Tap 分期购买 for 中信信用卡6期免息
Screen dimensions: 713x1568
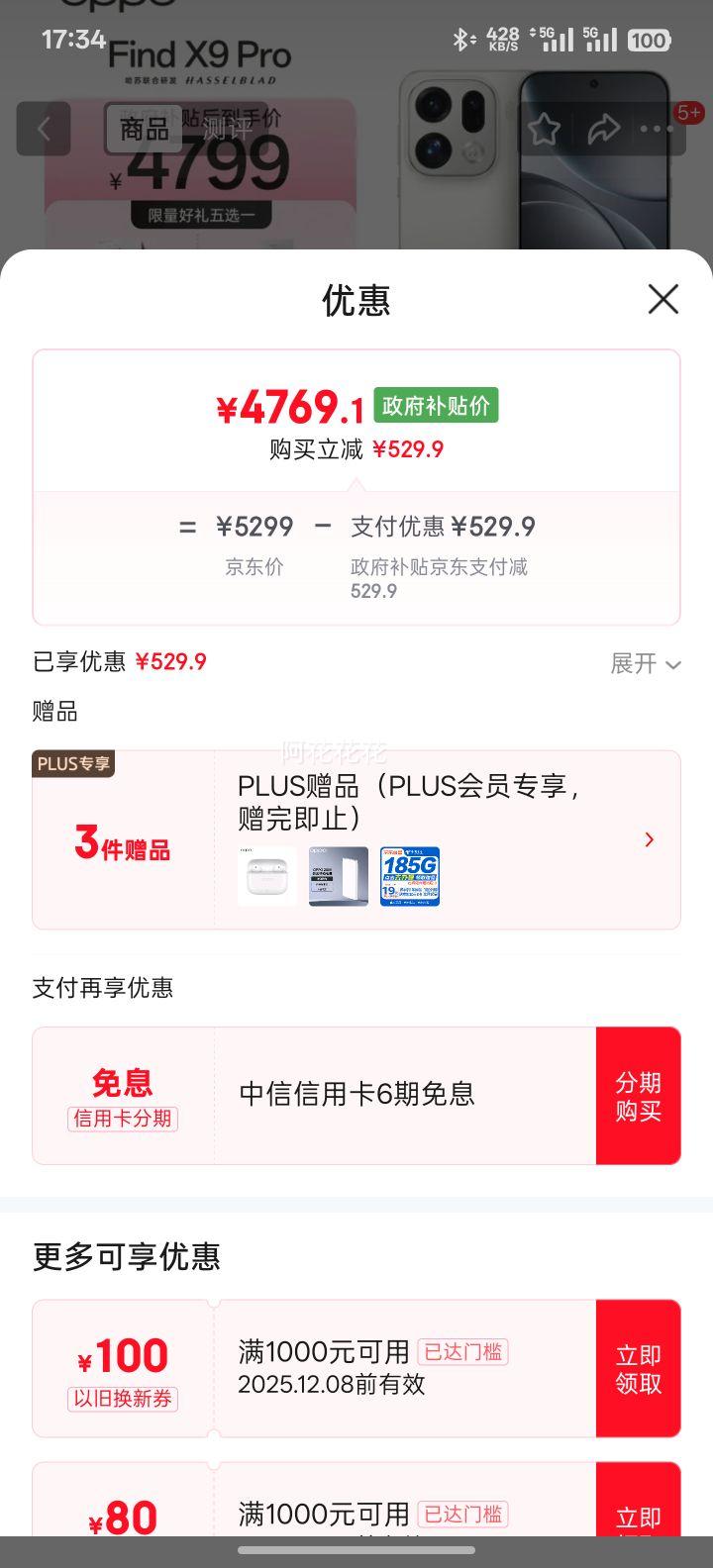(639, 1095)
